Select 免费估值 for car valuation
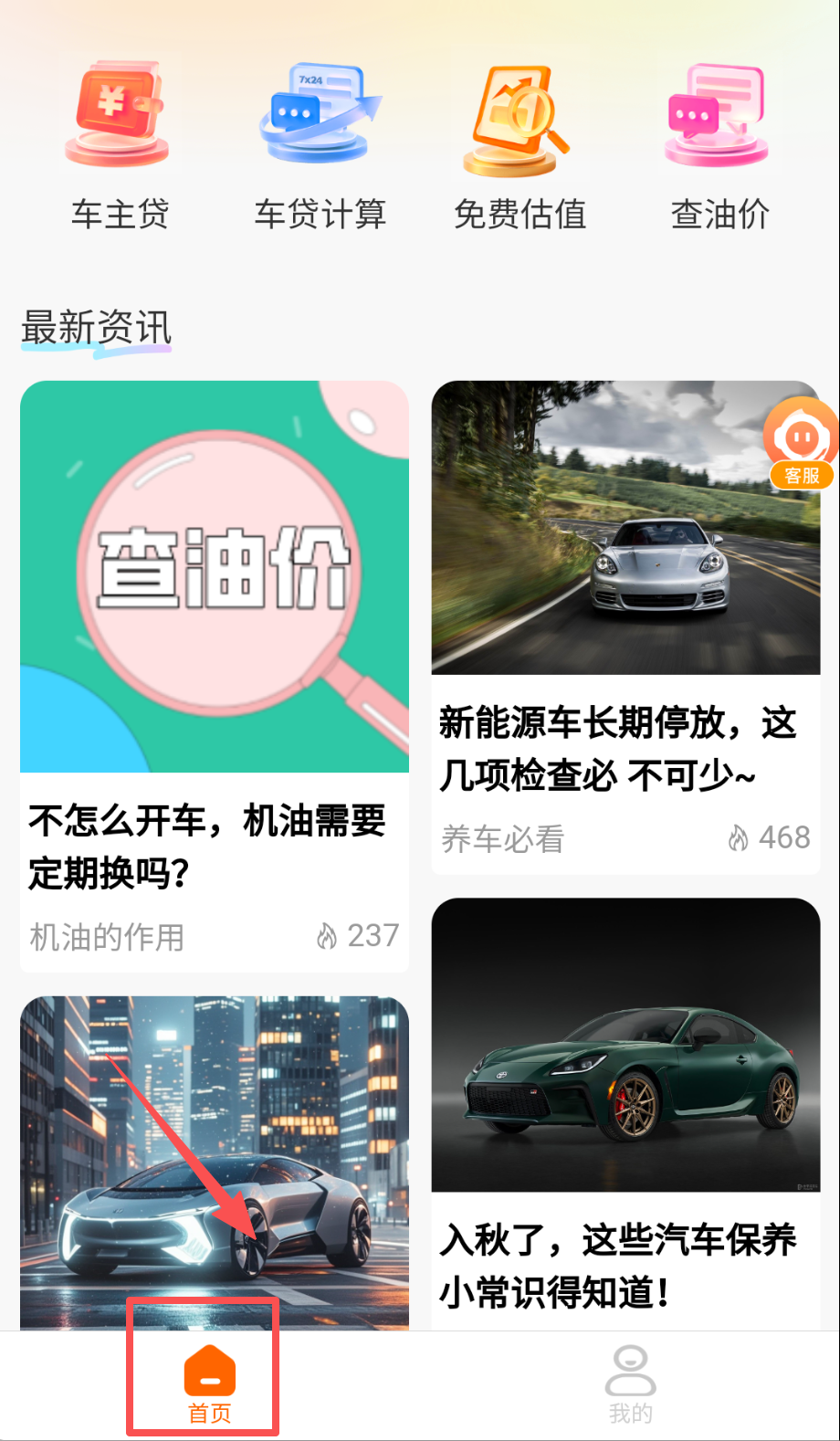 (520, 146)
